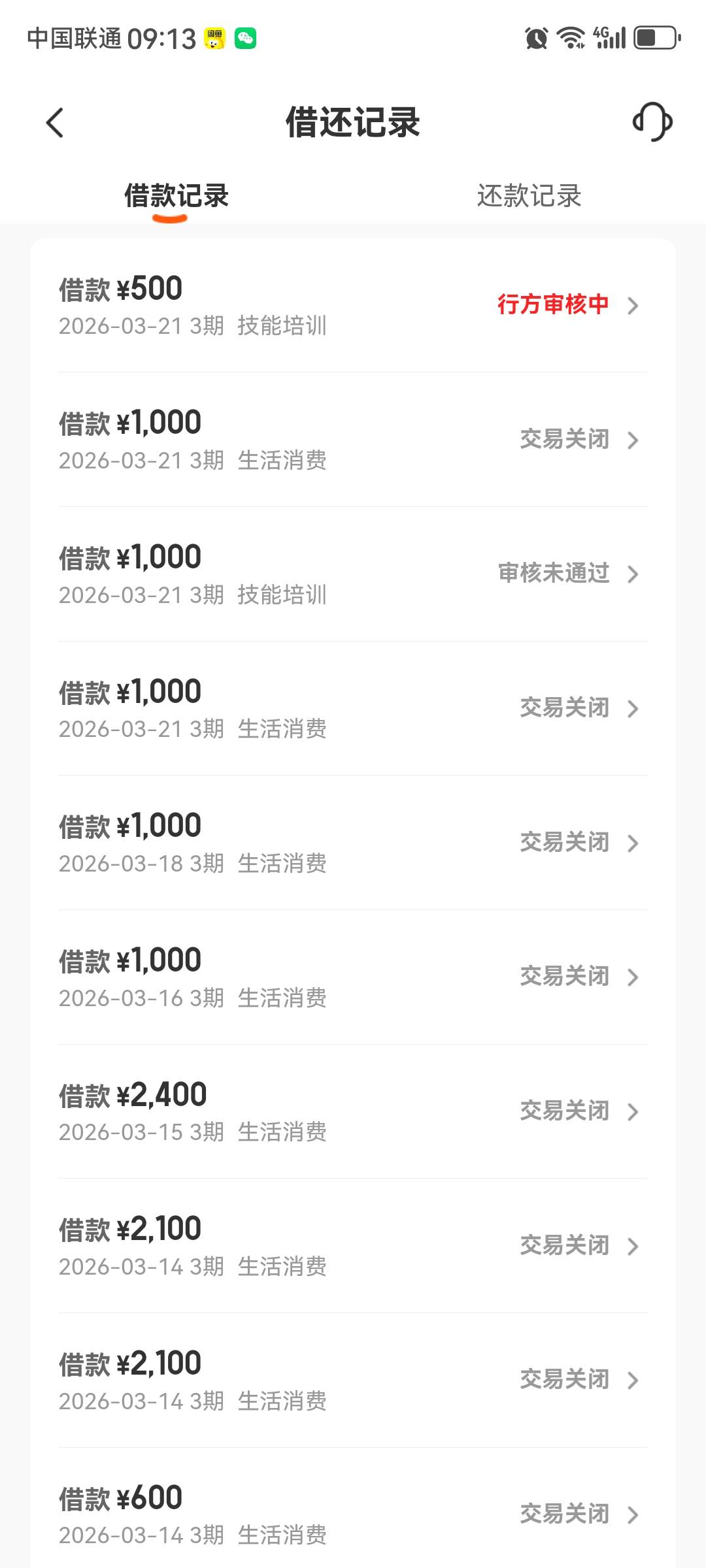Open the ¥1,000 loan dated 2026-03-16
The height and width of the screenshot is (1568, 706).
[353, 977]
